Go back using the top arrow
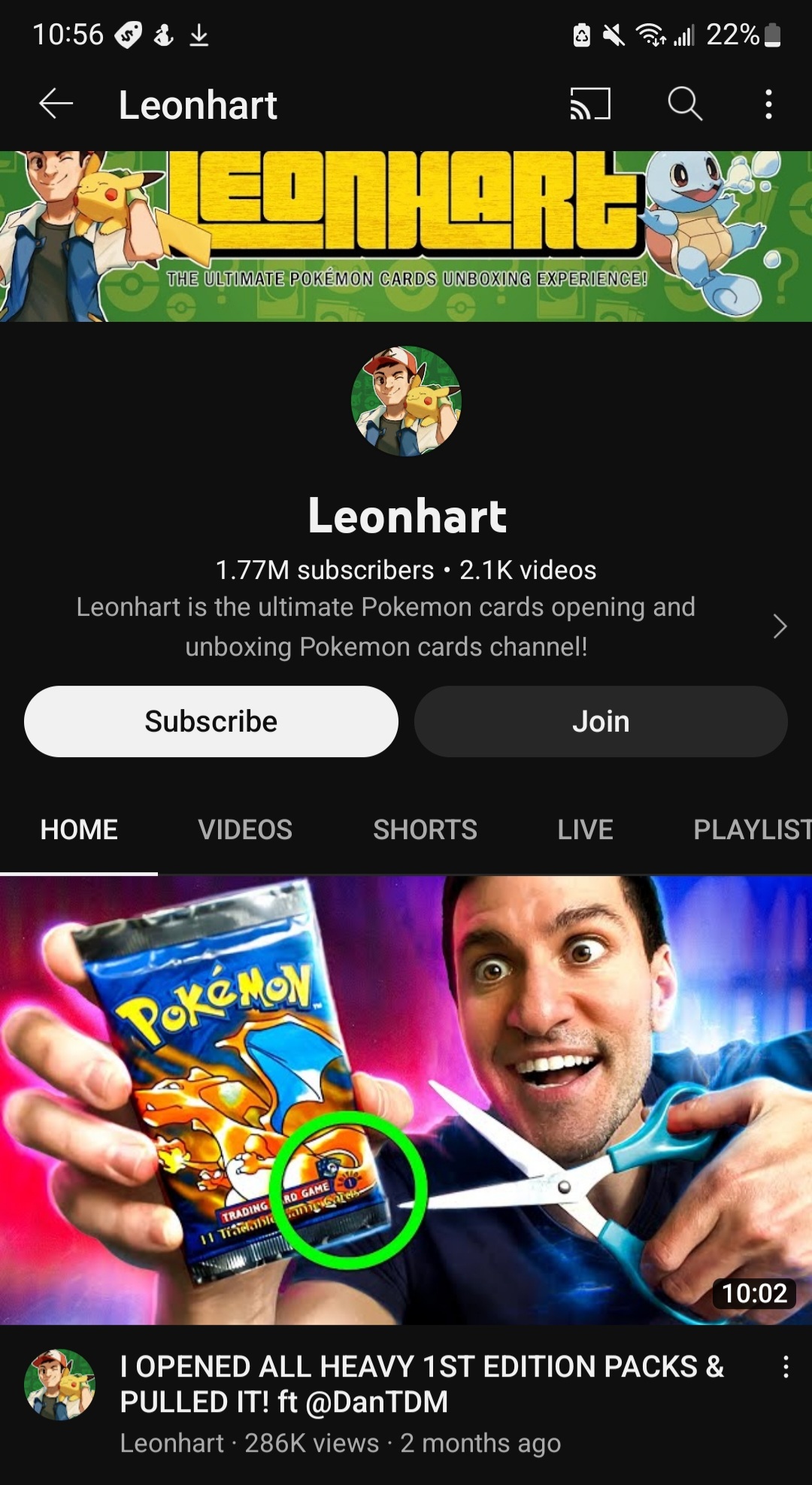Viewport: 812px width, 1485px height. [56, 104]
